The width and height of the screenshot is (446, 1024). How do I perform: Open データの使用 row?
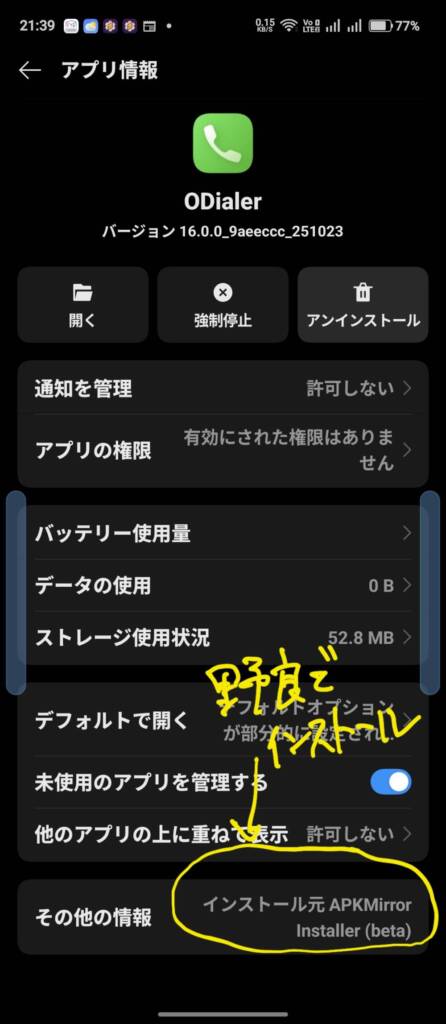pos(223,585)
